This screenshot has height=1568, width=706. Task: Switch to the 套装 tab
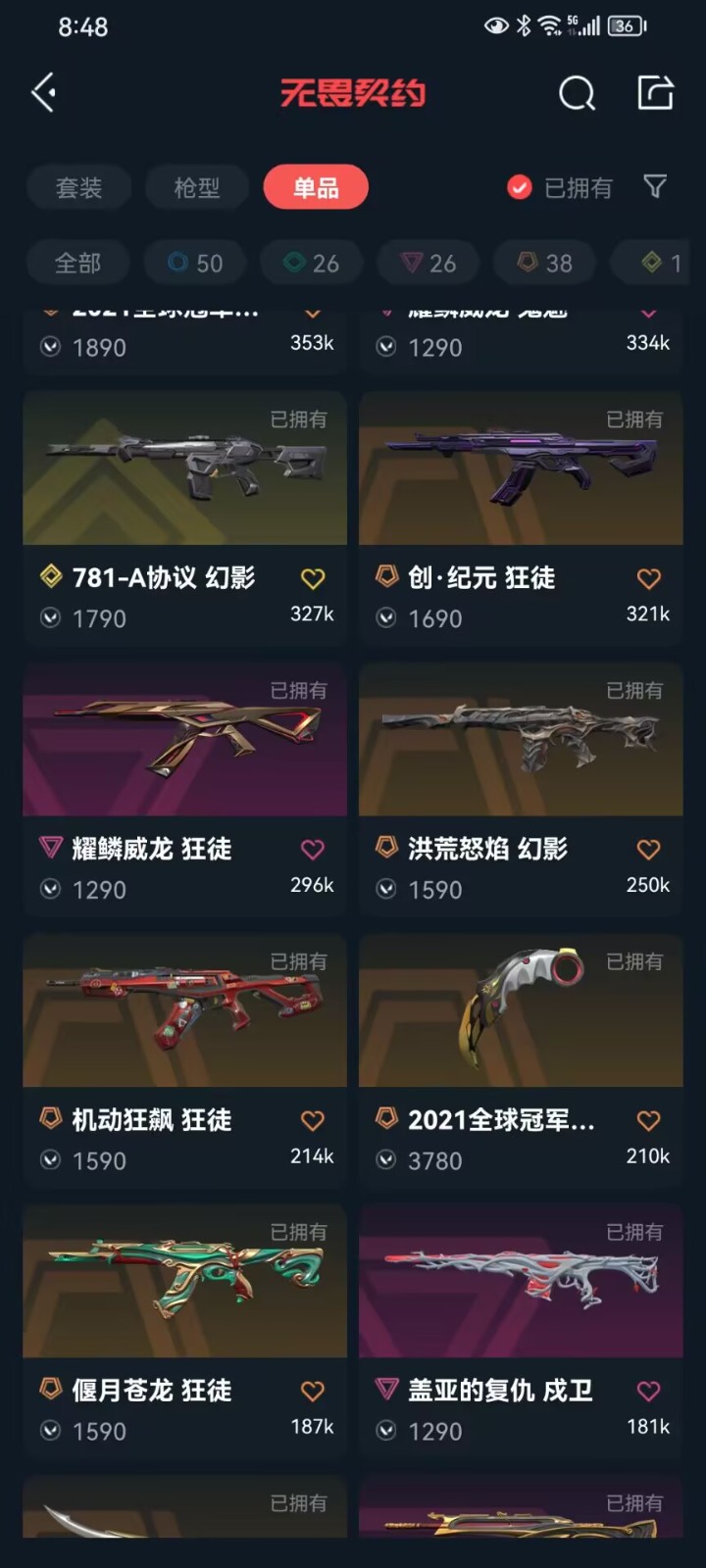[x=78, y=187]
